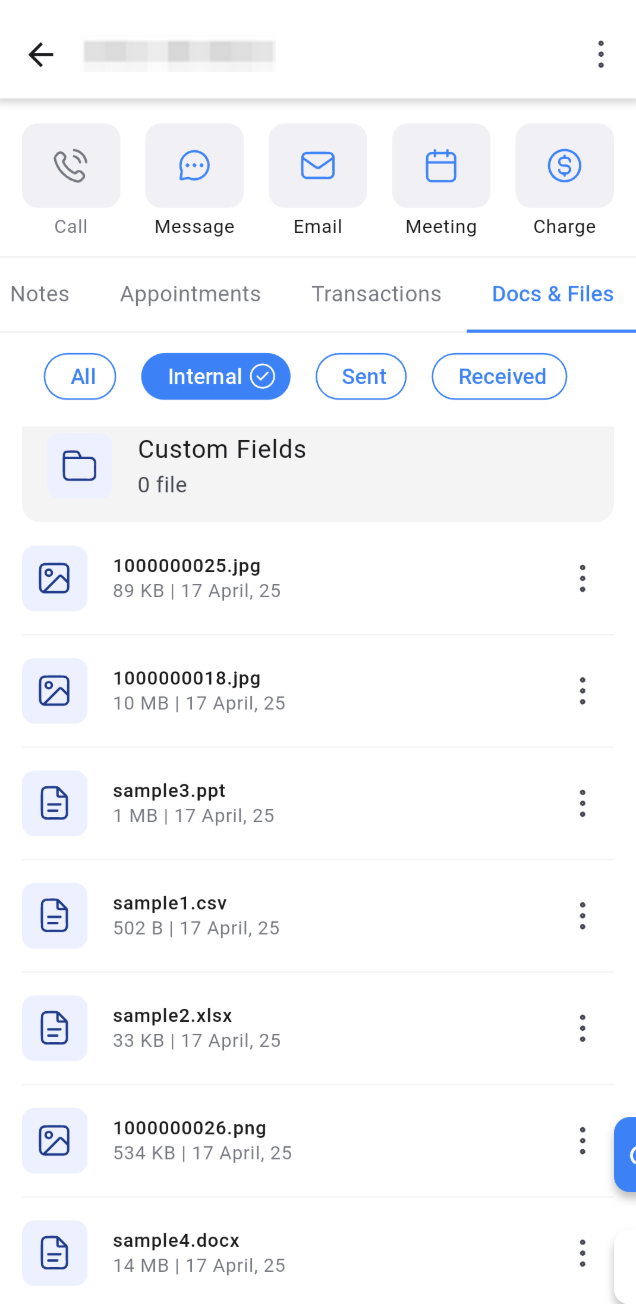Select the All filter chip
This screenshot has height=1304, width=636.
(80, 377)
